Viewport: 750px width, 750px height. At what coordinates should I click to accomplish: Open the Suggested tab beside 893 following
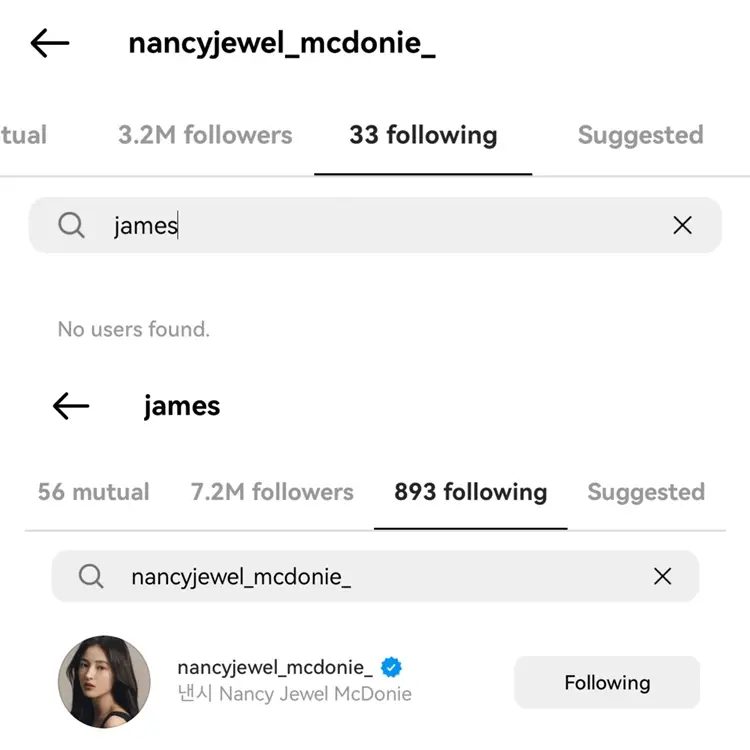[x=646, y=492]
